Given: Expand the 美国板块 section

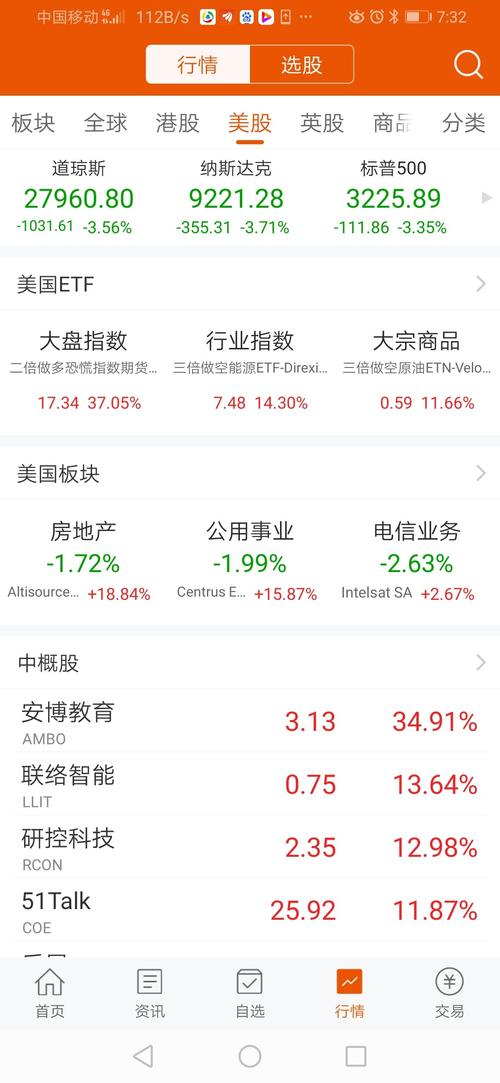Looking at the screenshot, I should tap(250, 474).
